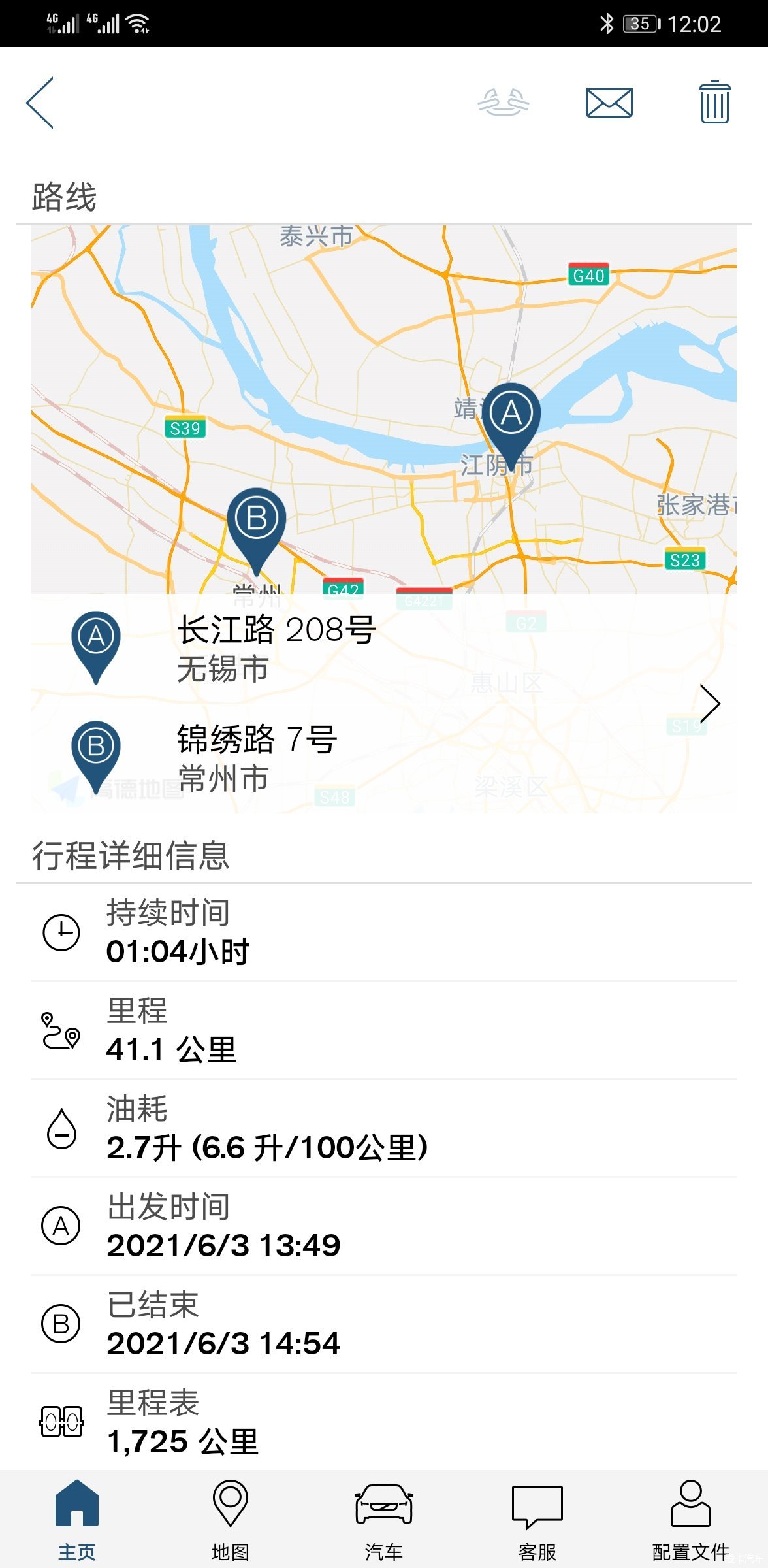768x1568 pixels.
Task: Open the 汽车 tab
Action: coord(384,1520)
